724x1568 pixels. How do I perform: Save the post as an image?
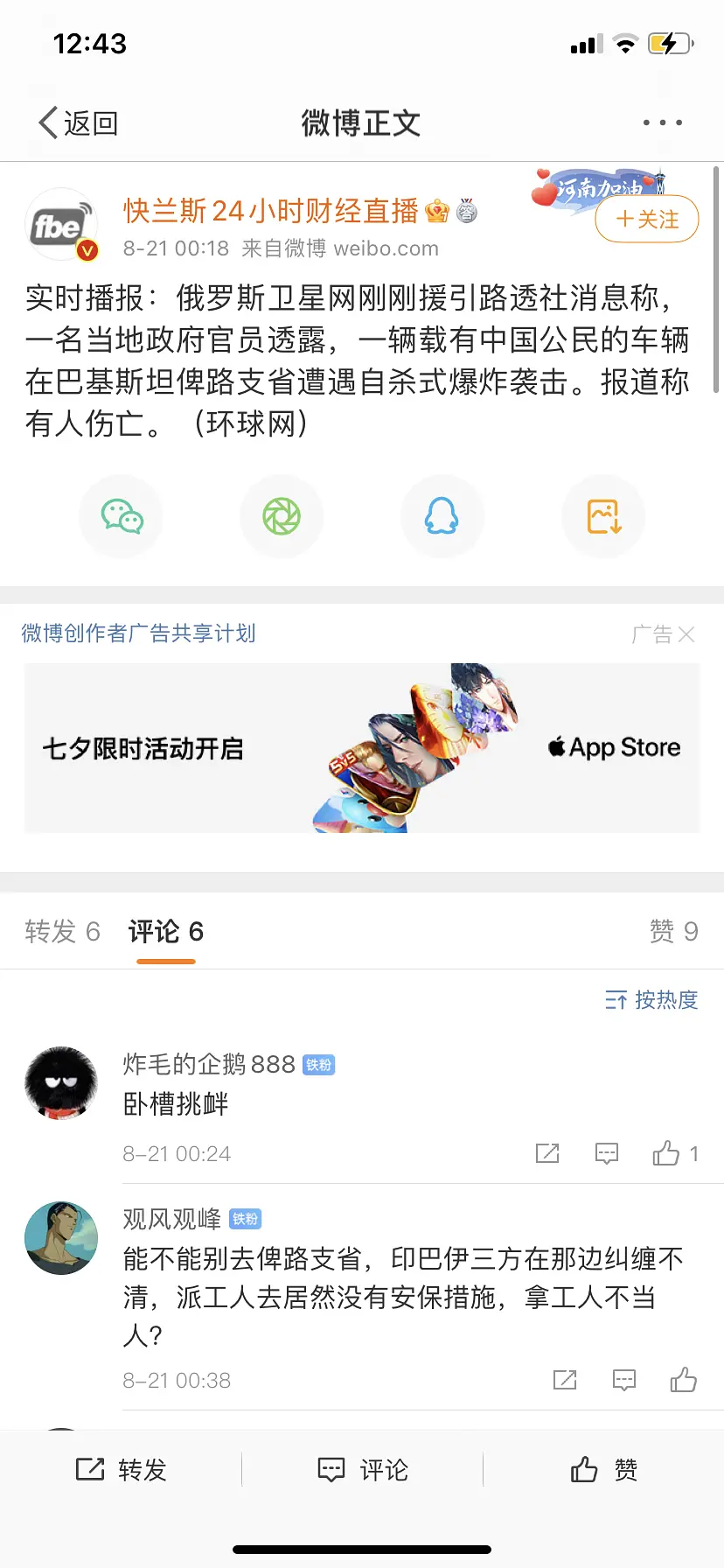click(x=603, y=516)
